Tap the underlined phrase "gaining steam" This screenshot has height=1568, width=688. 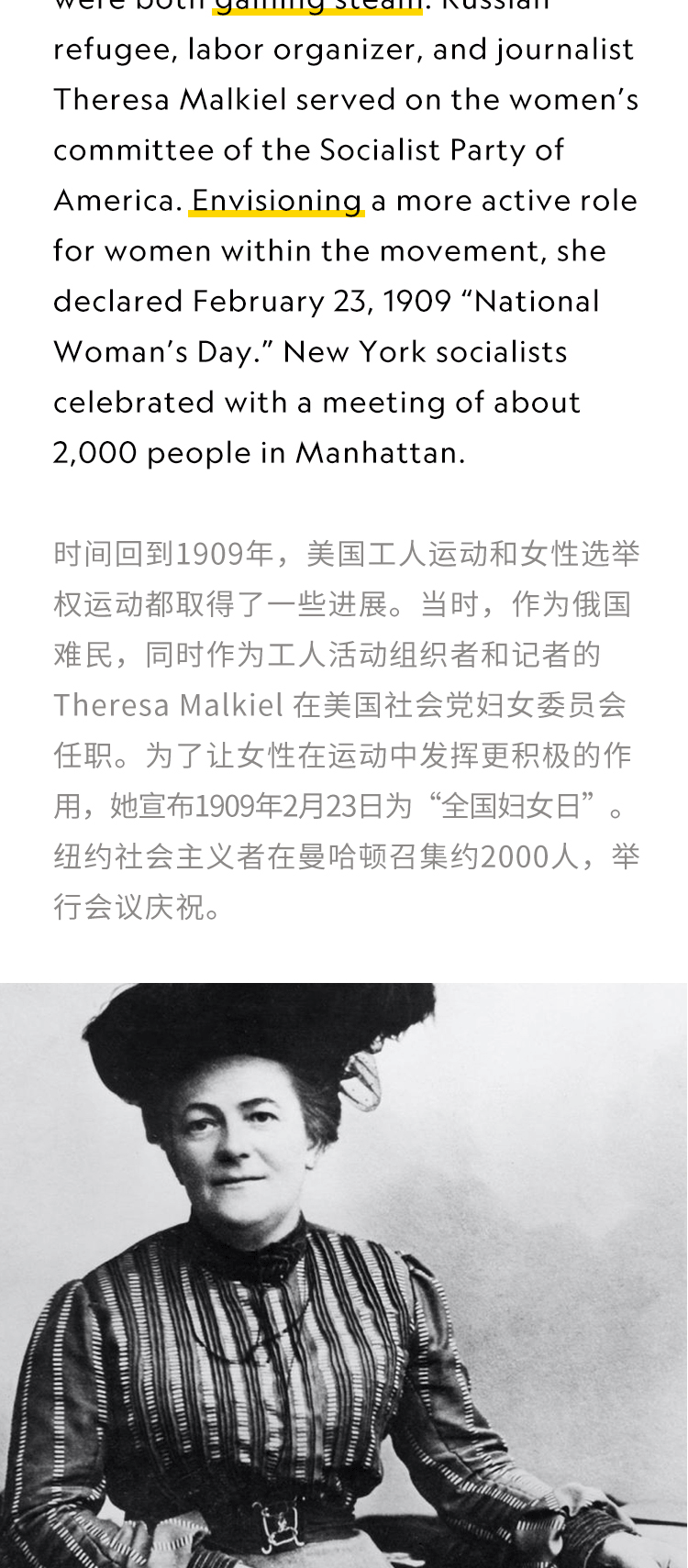[318, 6]
